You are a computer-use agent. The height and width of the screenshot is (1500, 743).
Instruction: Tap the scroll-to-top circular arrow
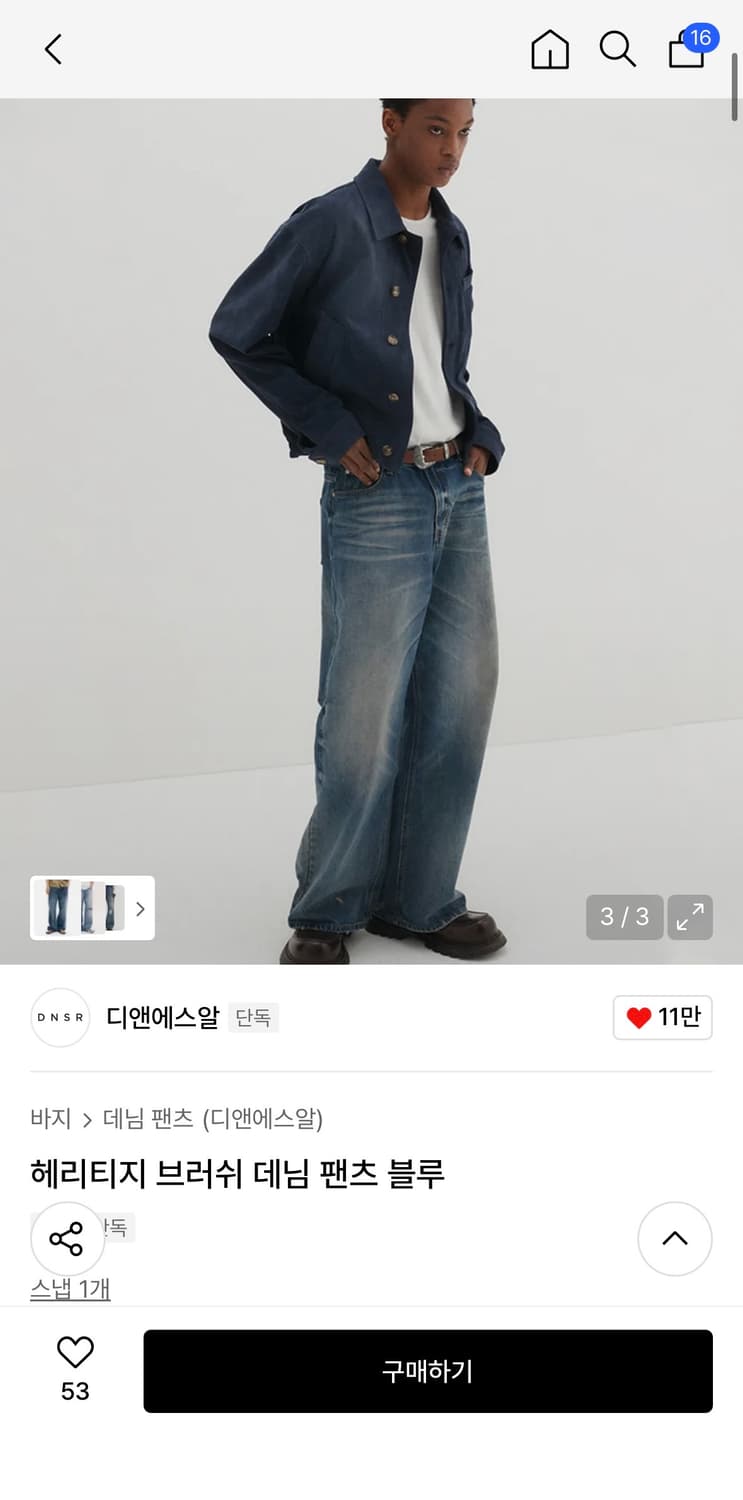point(675,1238)
